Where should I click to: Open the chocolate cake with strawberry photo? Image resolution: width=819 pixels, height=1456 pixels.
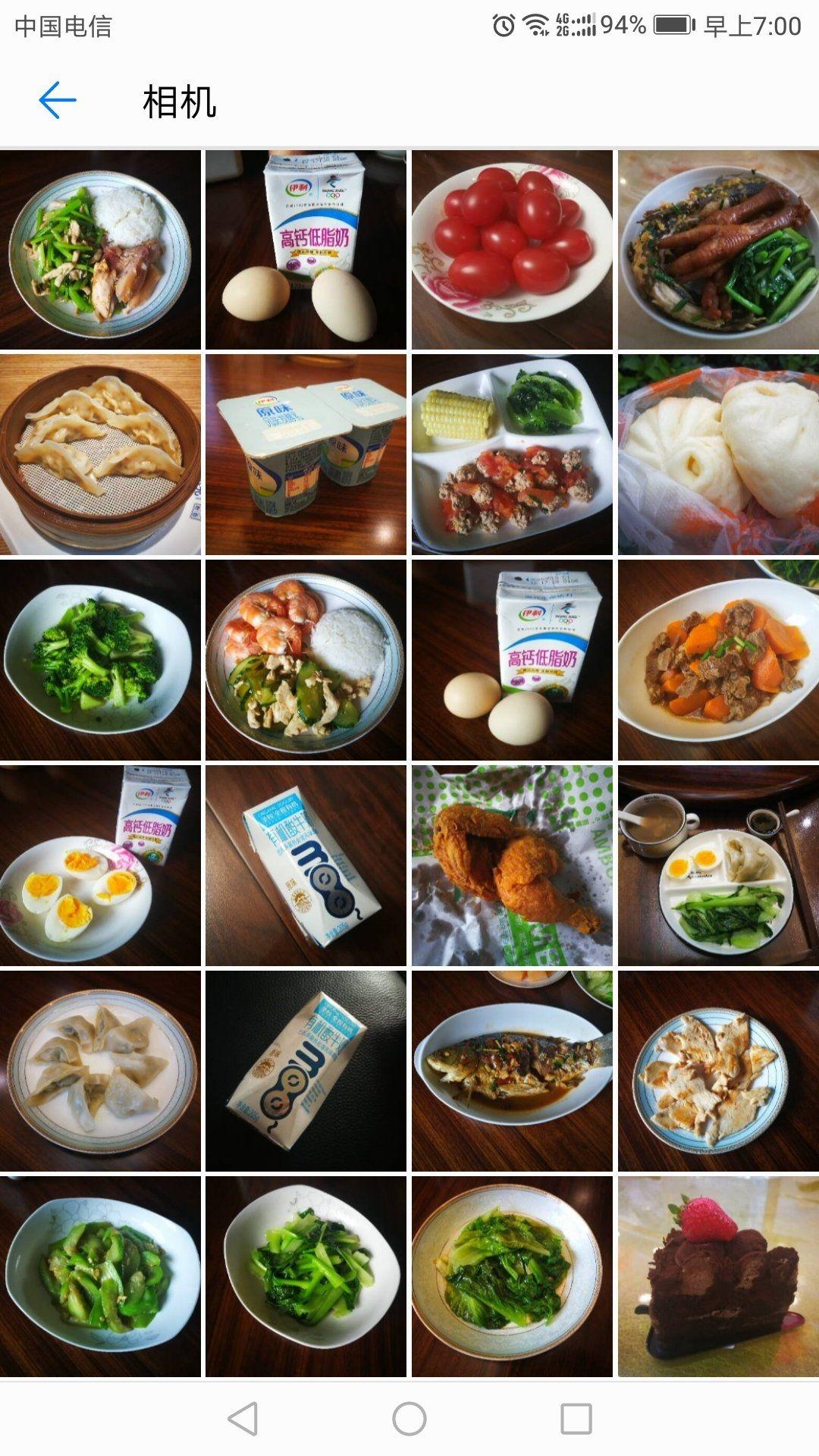point(718,1276)
